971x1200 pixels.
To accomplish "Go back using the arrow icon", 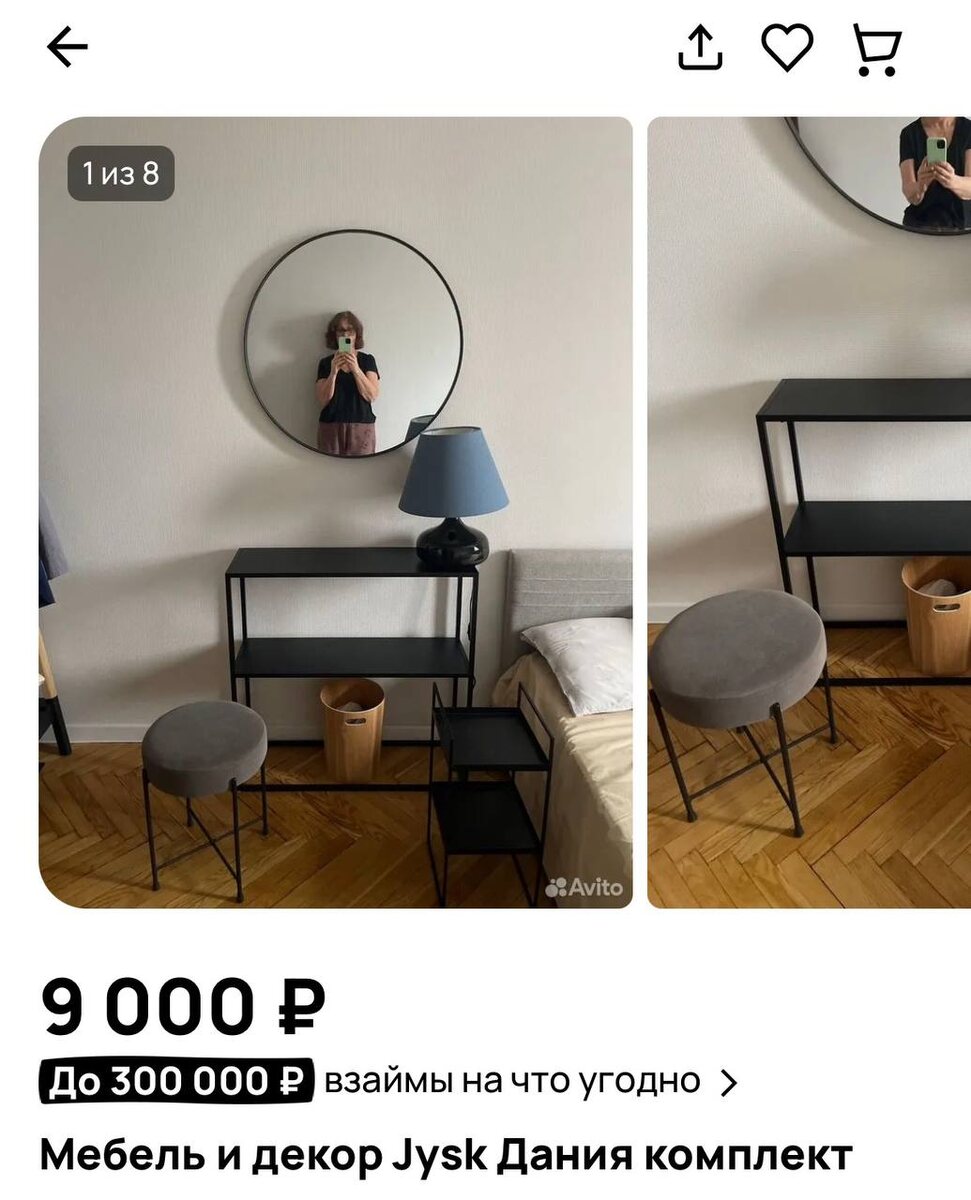I will 68,48.
